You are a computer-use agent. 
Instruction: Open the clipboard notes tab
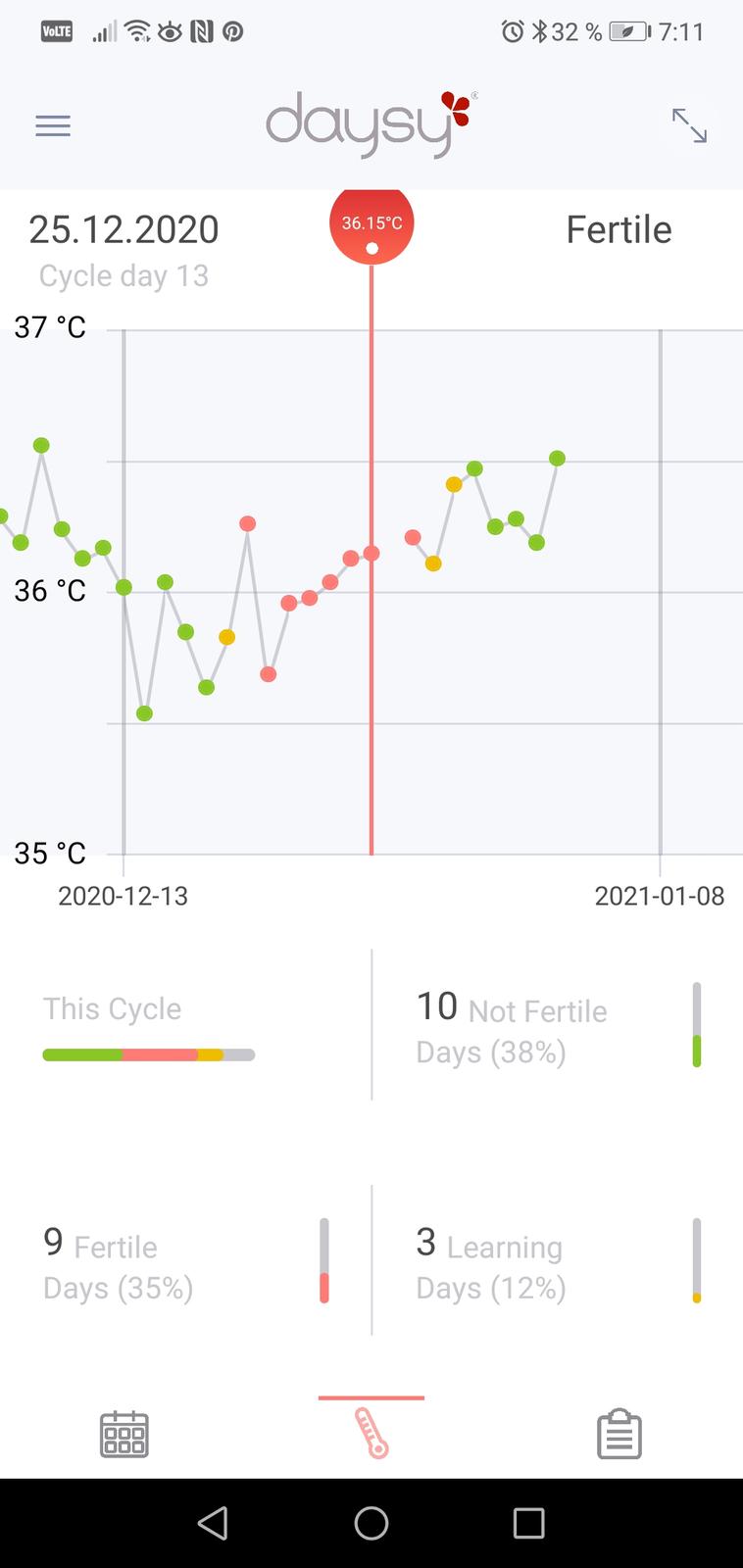[619, 1435]
